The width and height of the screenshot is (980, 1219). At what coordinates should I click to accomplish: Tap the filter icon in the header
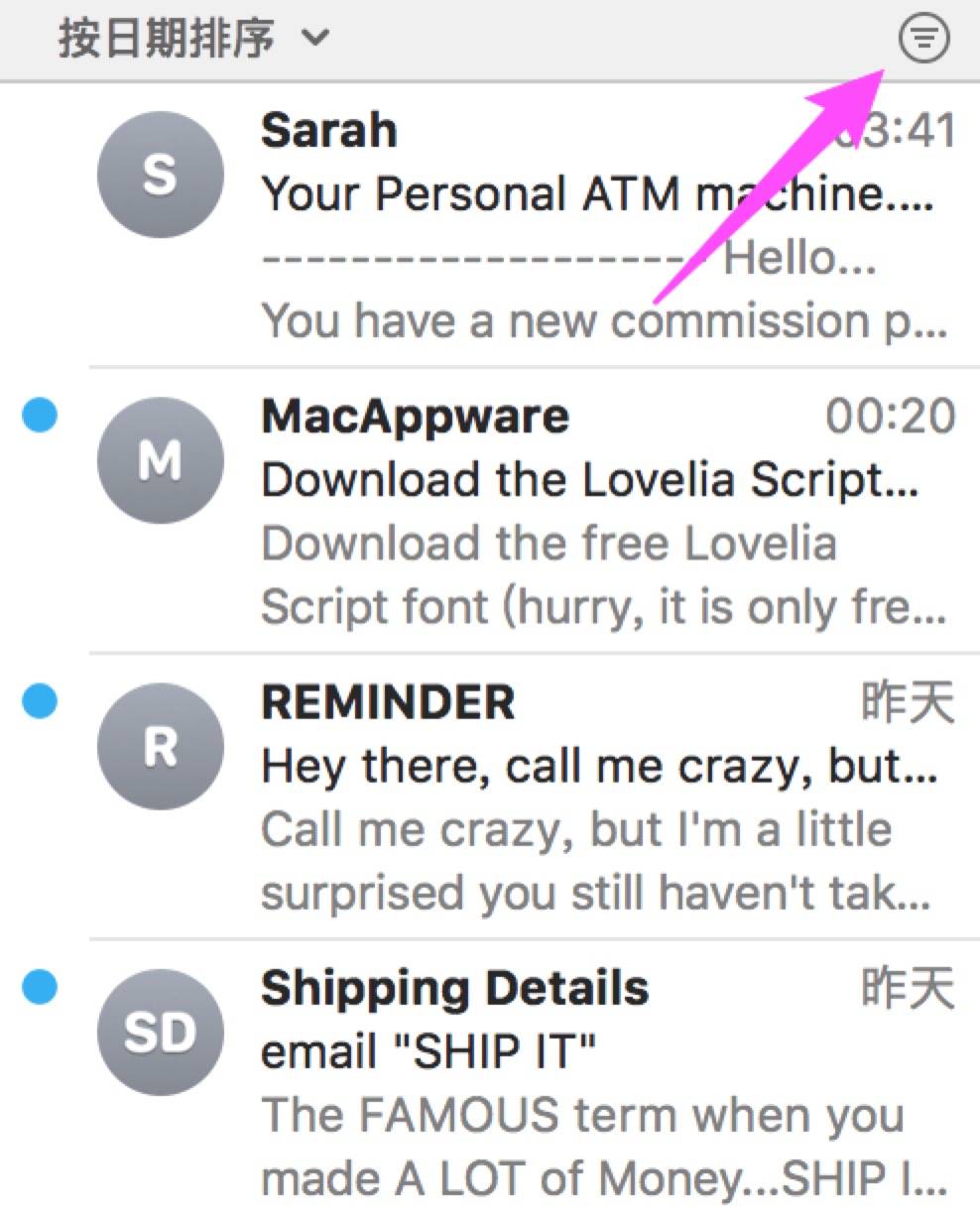pos(923,40)
